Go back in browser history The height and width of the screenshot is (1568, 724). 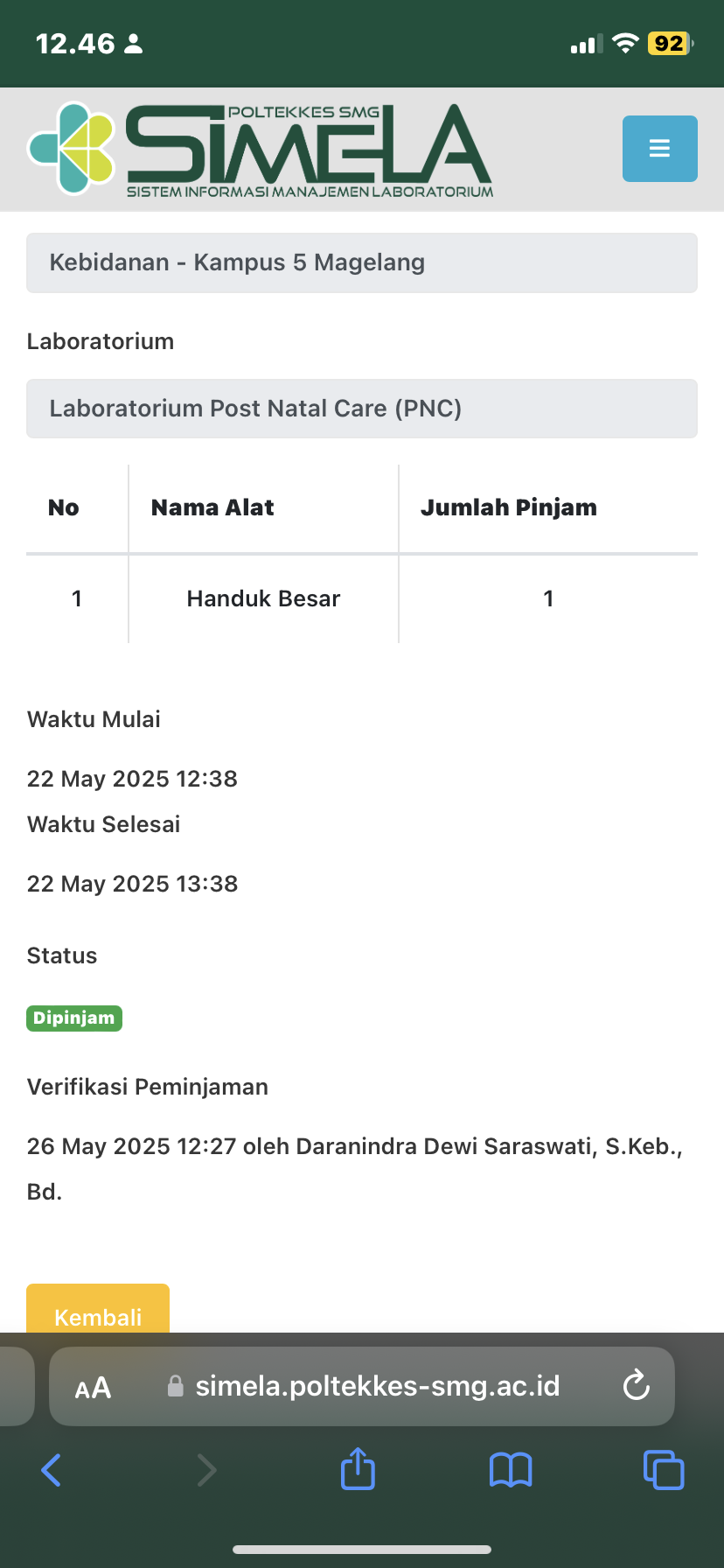[x=52, y=1470]
